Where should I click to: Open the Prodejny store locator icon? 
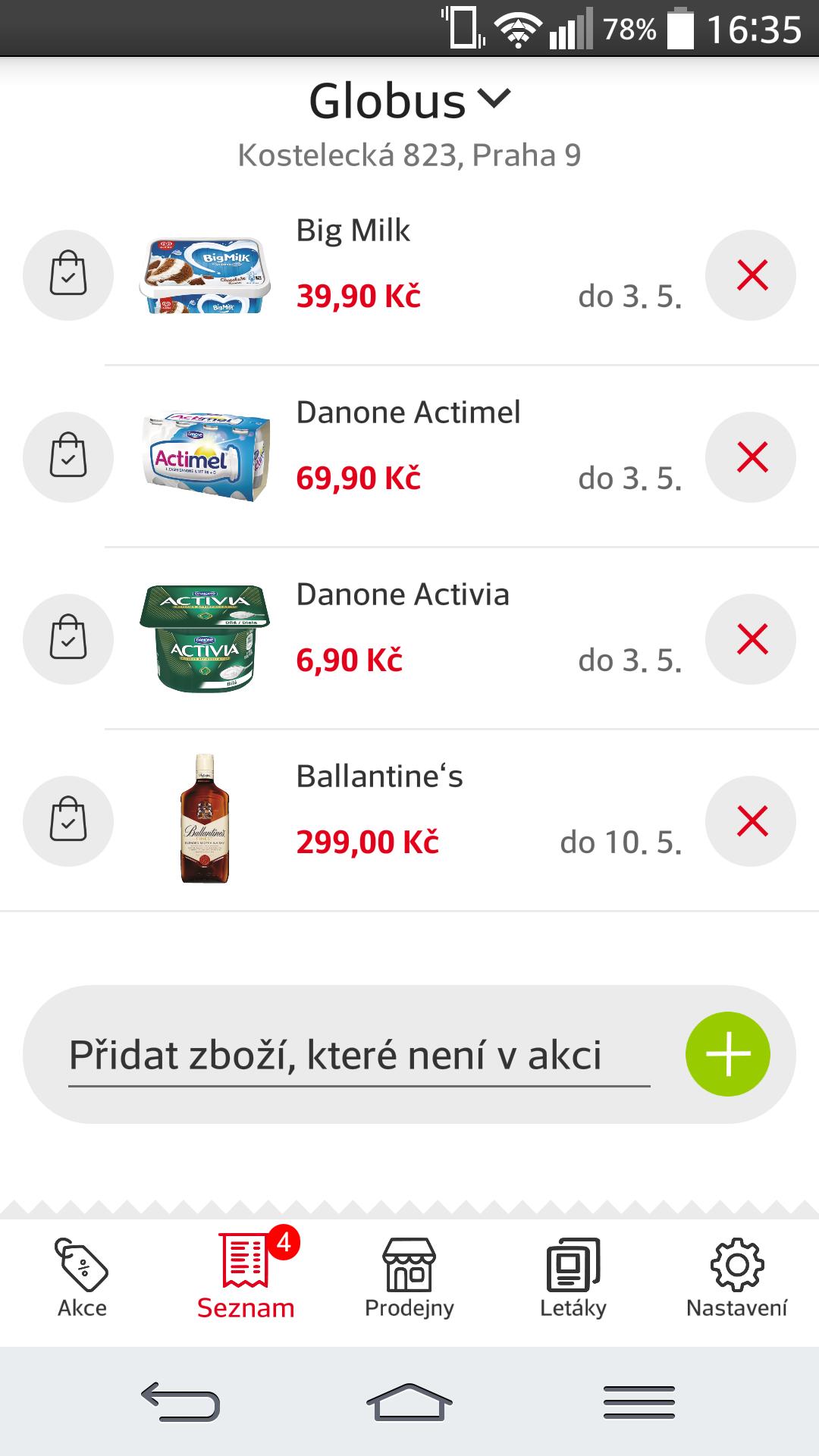point(410,1261)
